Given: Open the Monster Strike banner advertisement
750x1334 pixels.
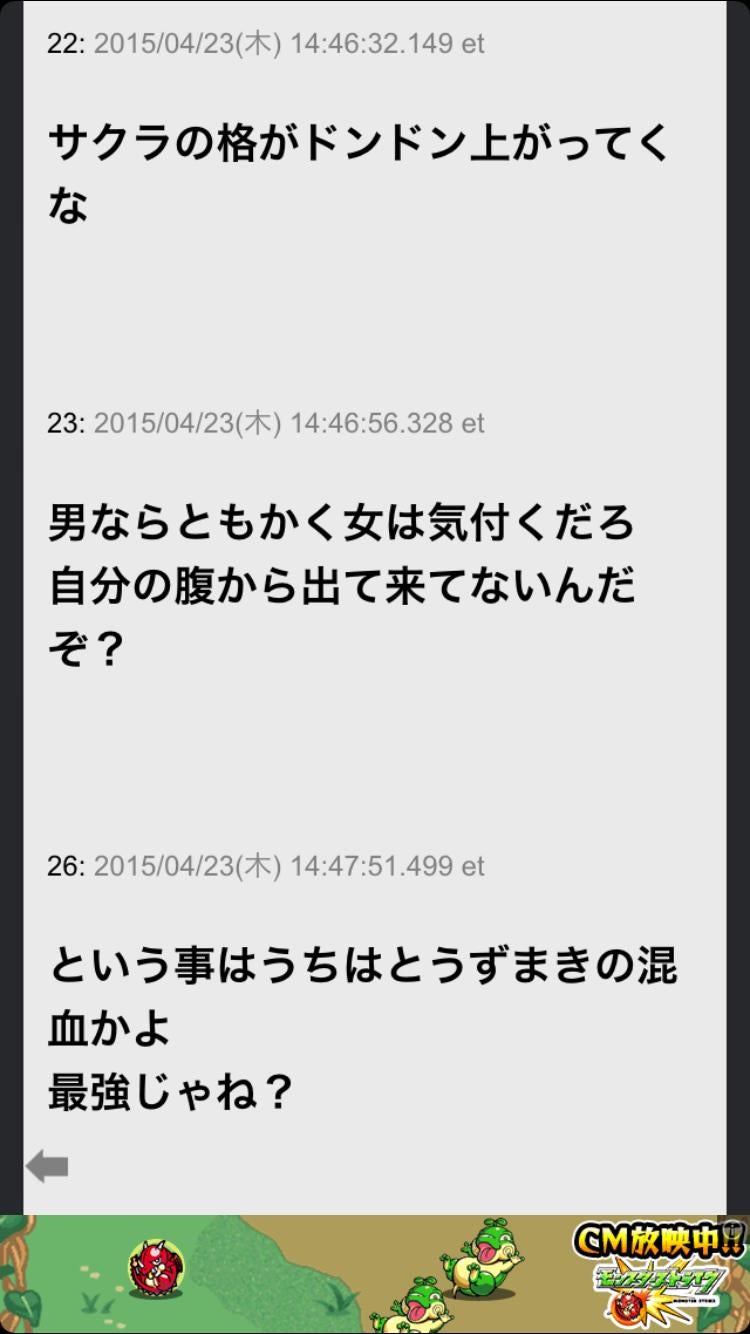Looking at the screenshot, I should coord(375,1270).
